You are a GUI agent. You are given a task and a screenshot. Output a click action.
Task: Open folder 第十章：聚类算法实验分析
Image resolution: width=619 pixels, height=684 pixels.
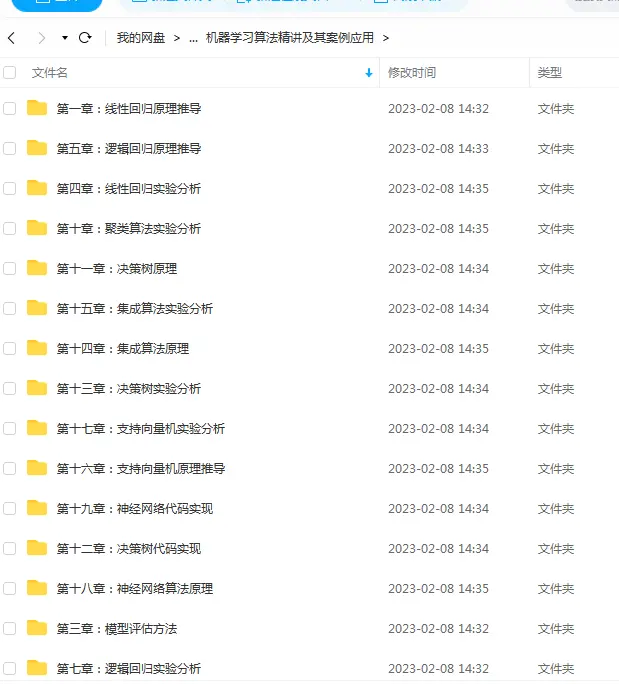[x=128, y=228]
